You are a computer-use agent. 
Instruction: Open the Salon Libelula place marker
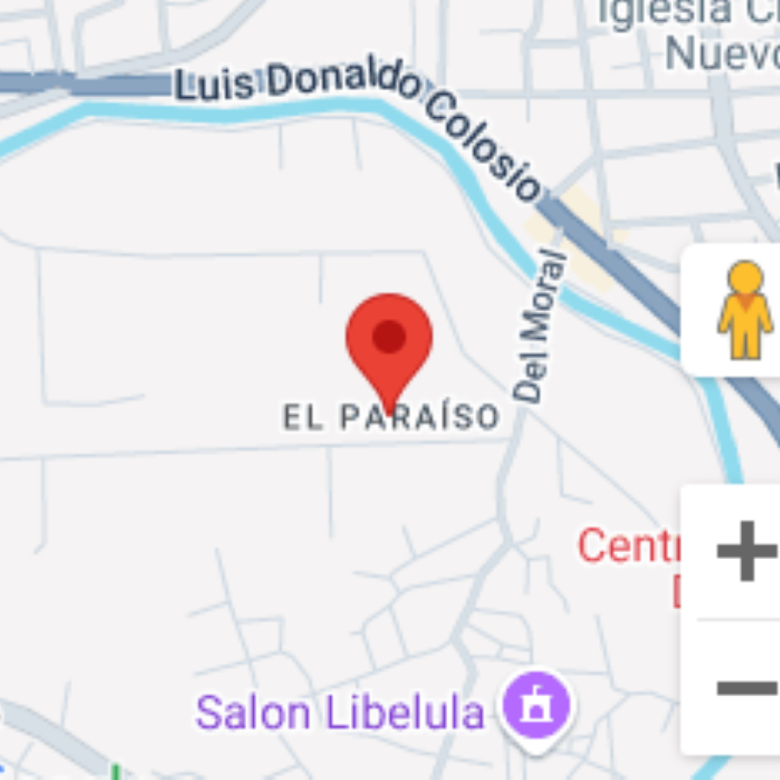[x=537, y=706]
